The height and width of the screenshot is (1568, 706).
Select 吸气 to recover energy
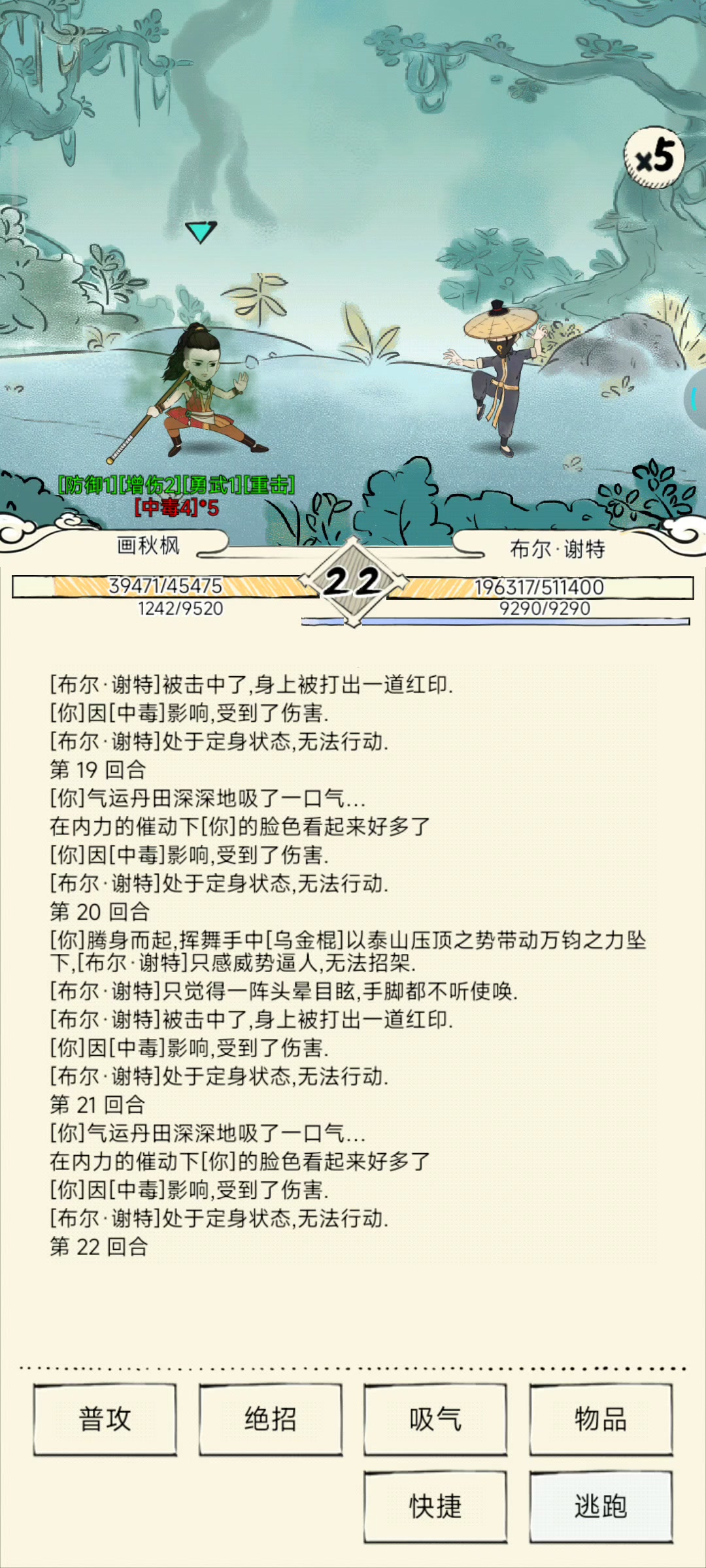coord(435,1419)
